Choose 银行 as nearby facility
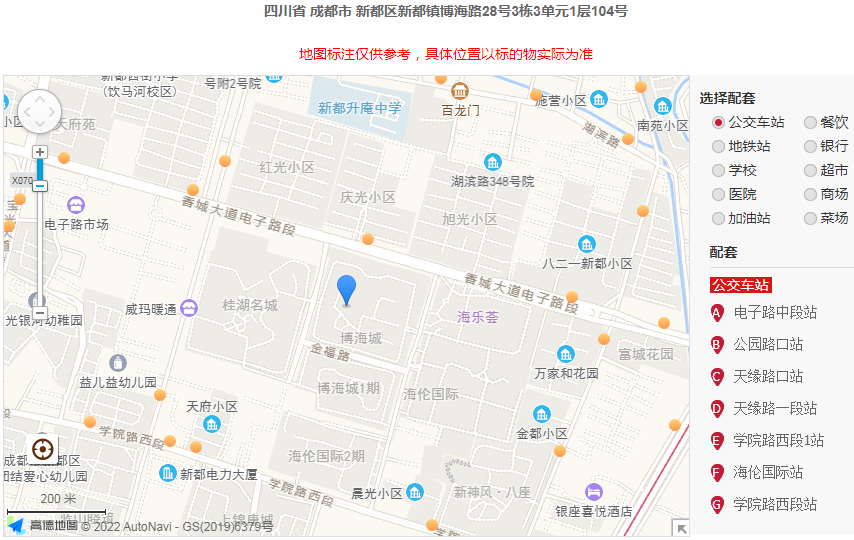854x540 pixels. click(810, 146)
